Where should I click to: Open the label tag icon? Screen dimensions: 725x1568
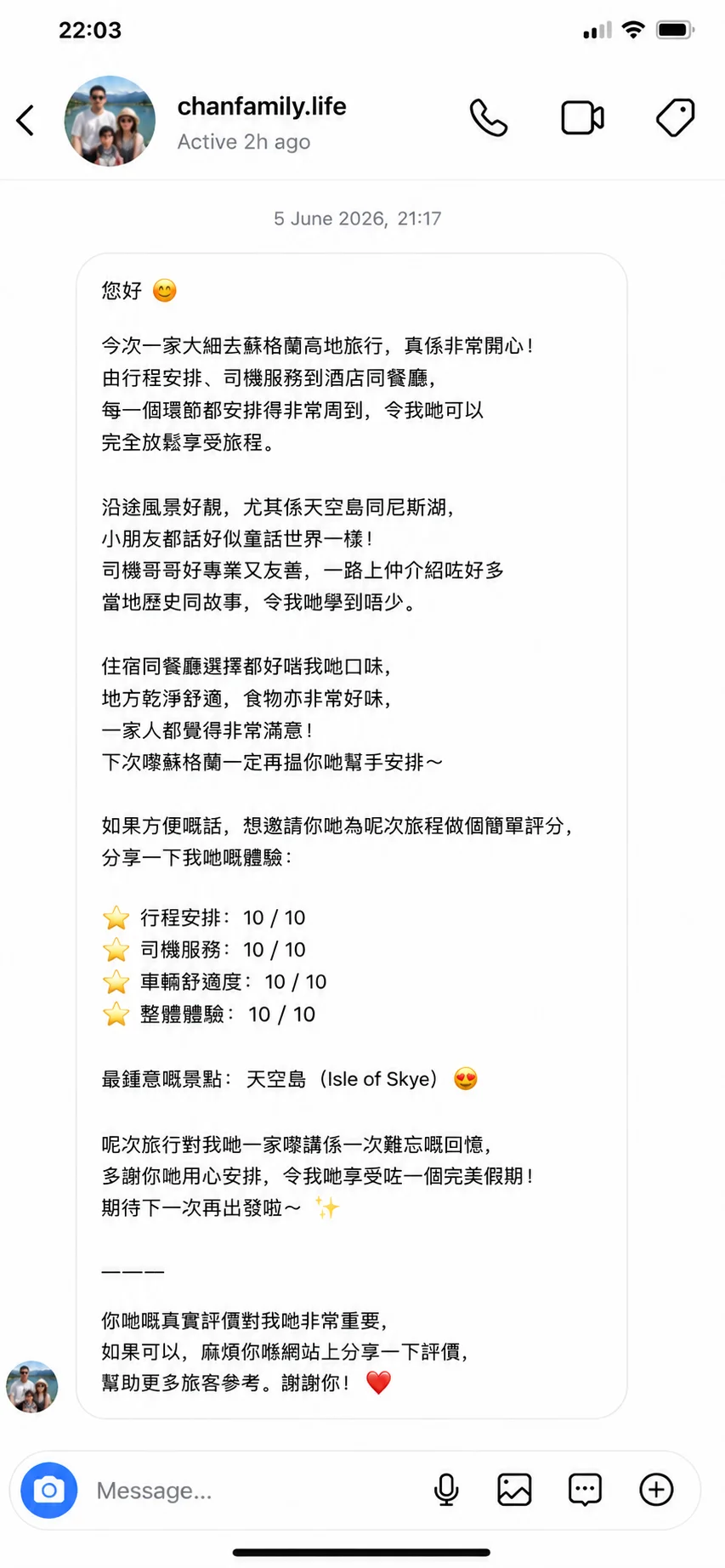676,118
